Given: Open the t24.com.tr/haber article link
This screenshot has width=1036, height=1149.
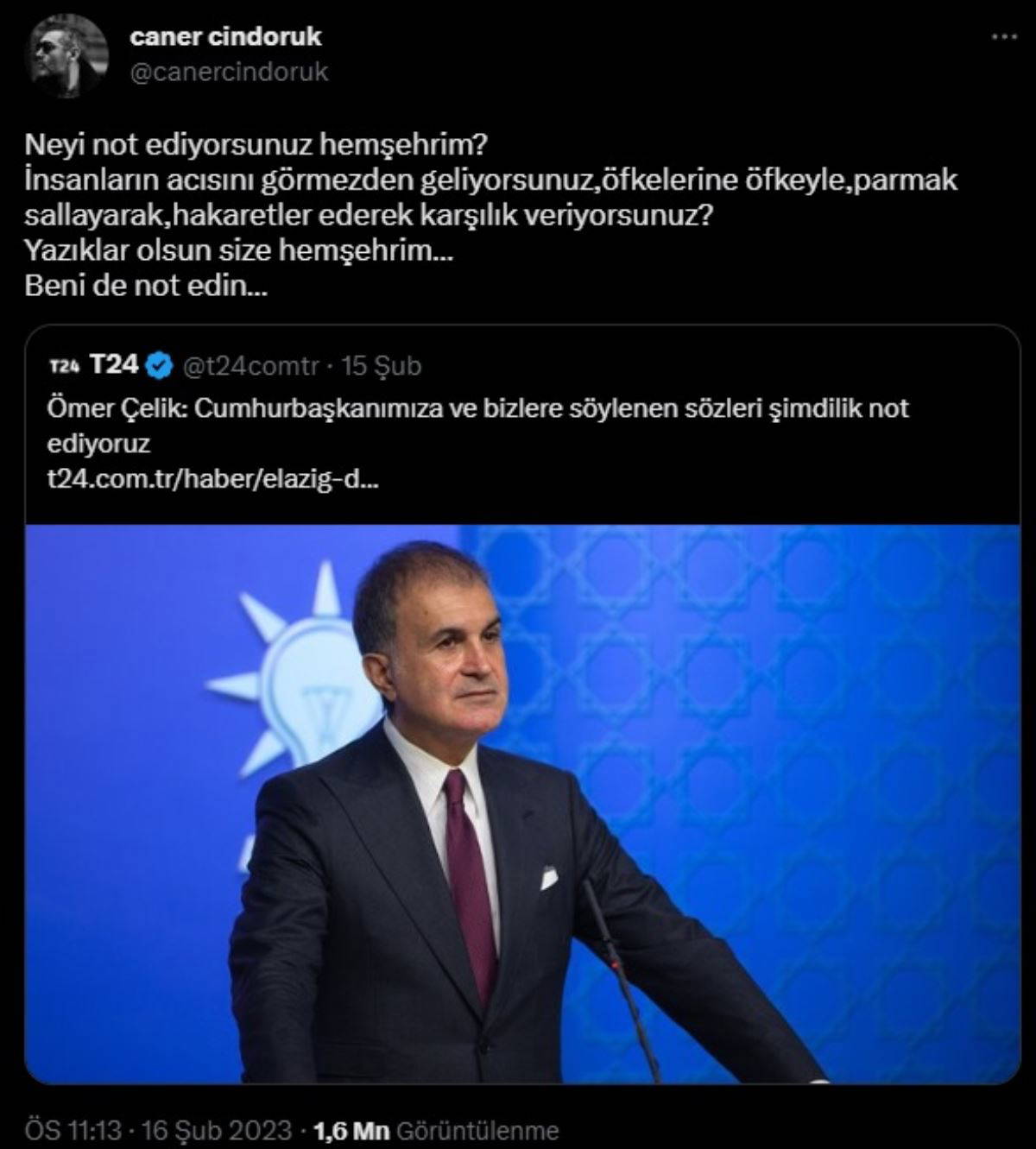Looking at the screenshot, I should (x=212, y=479).
